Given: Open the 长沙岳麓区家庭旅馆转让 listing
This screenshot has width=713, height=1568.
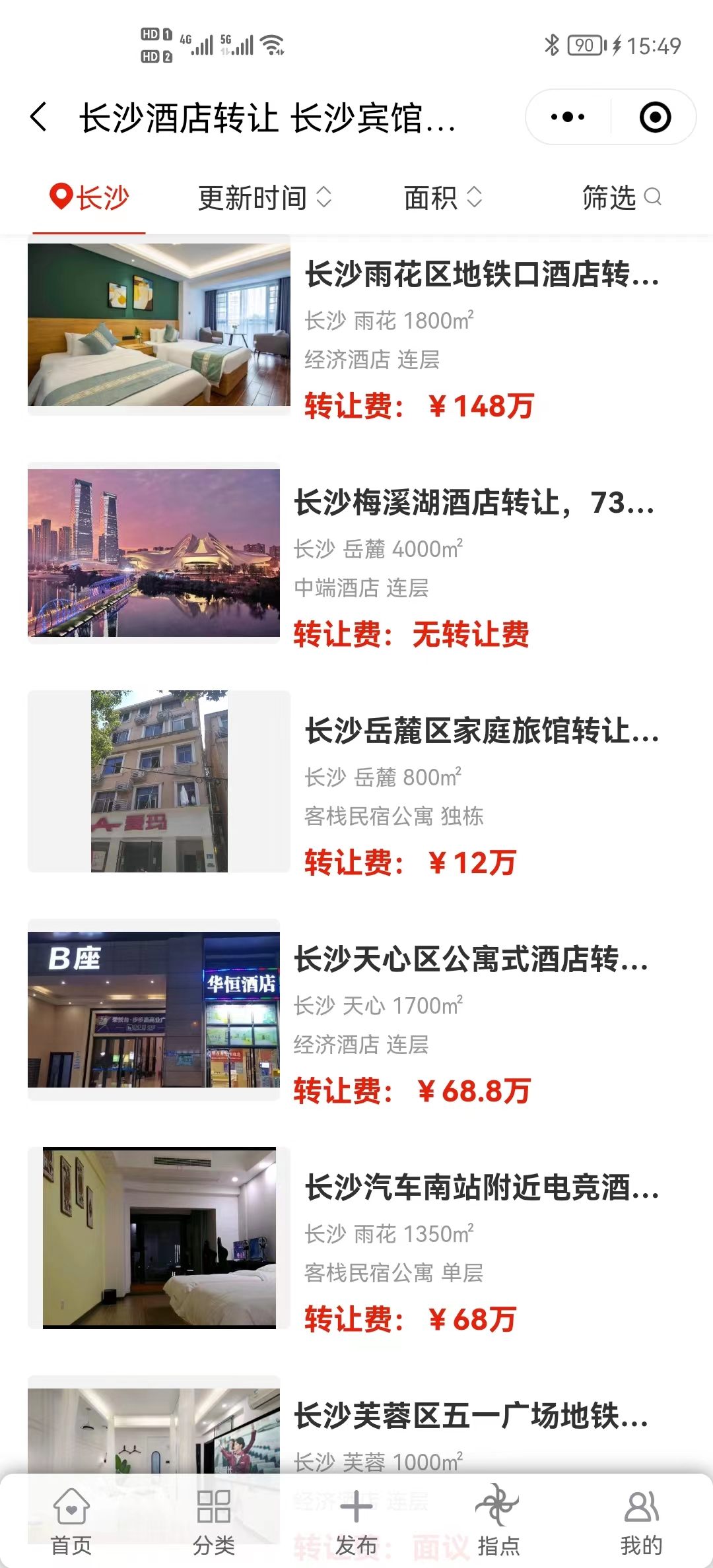Looking at the screenshot, I should click(x=482, y=731).
